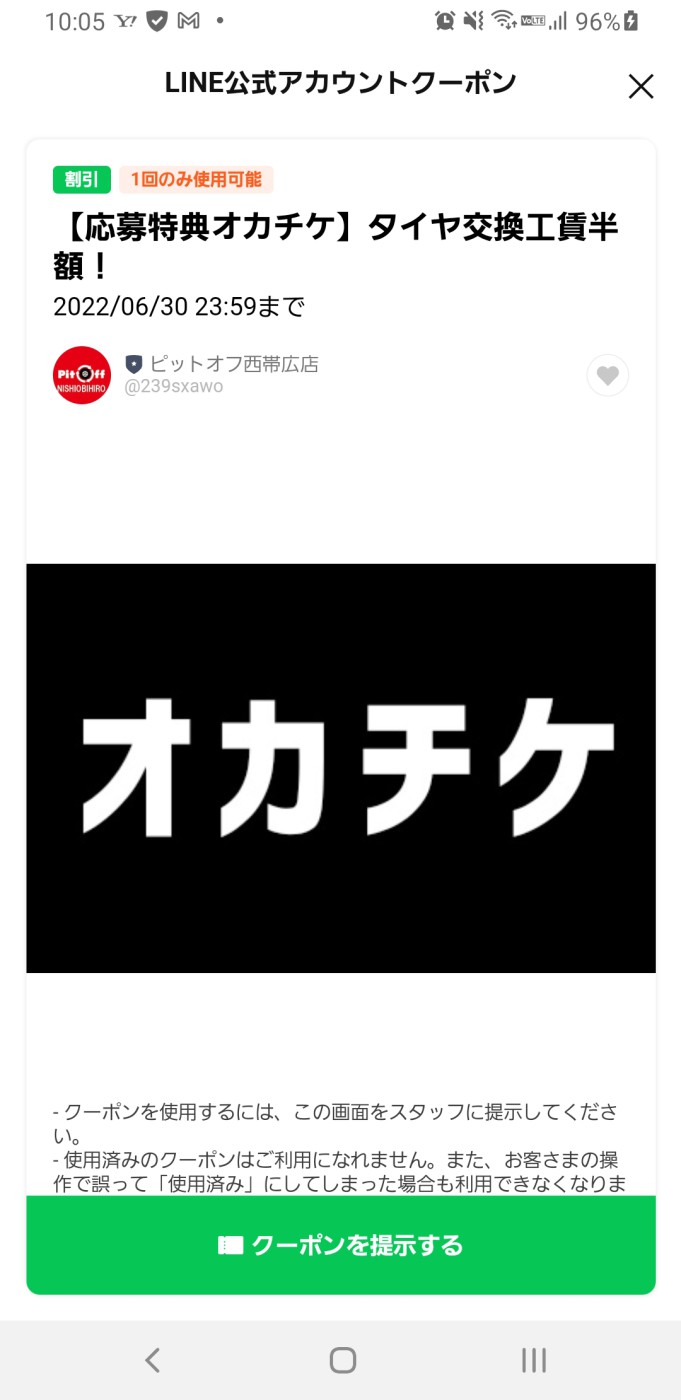Viewport: 681px width, 1400px height.
Task: Go back using the system back button
Action: tap(152, 1359)
